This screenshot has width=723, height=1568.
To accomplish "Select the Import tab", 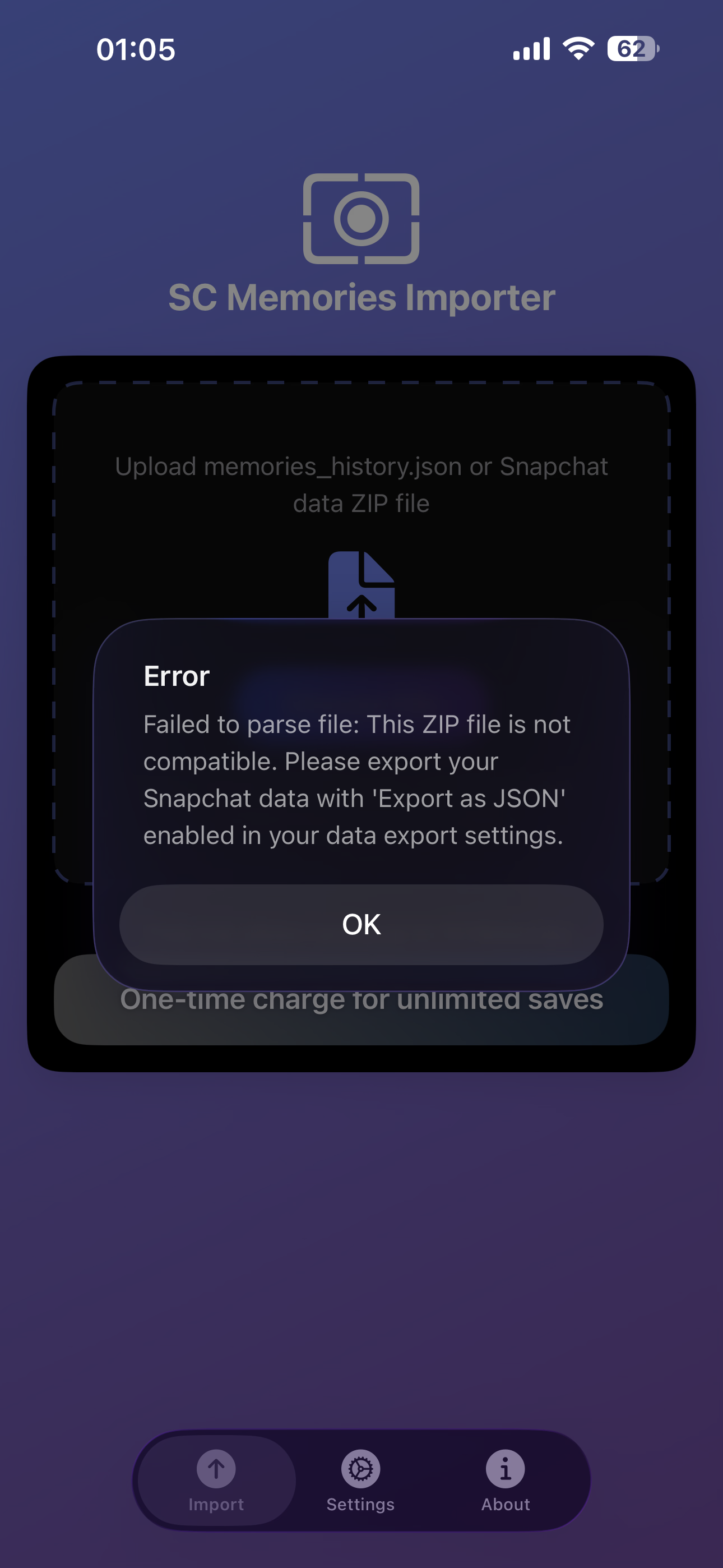I will pos(216,1479).
